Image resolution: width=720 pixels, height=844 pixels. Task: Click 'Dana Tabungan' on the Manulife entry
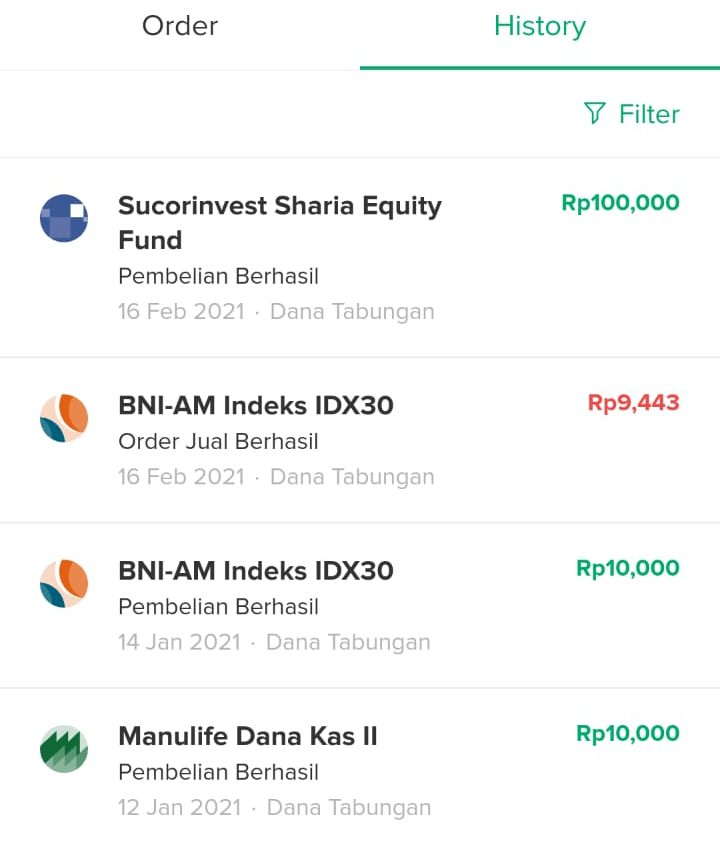tap(347, 806)
